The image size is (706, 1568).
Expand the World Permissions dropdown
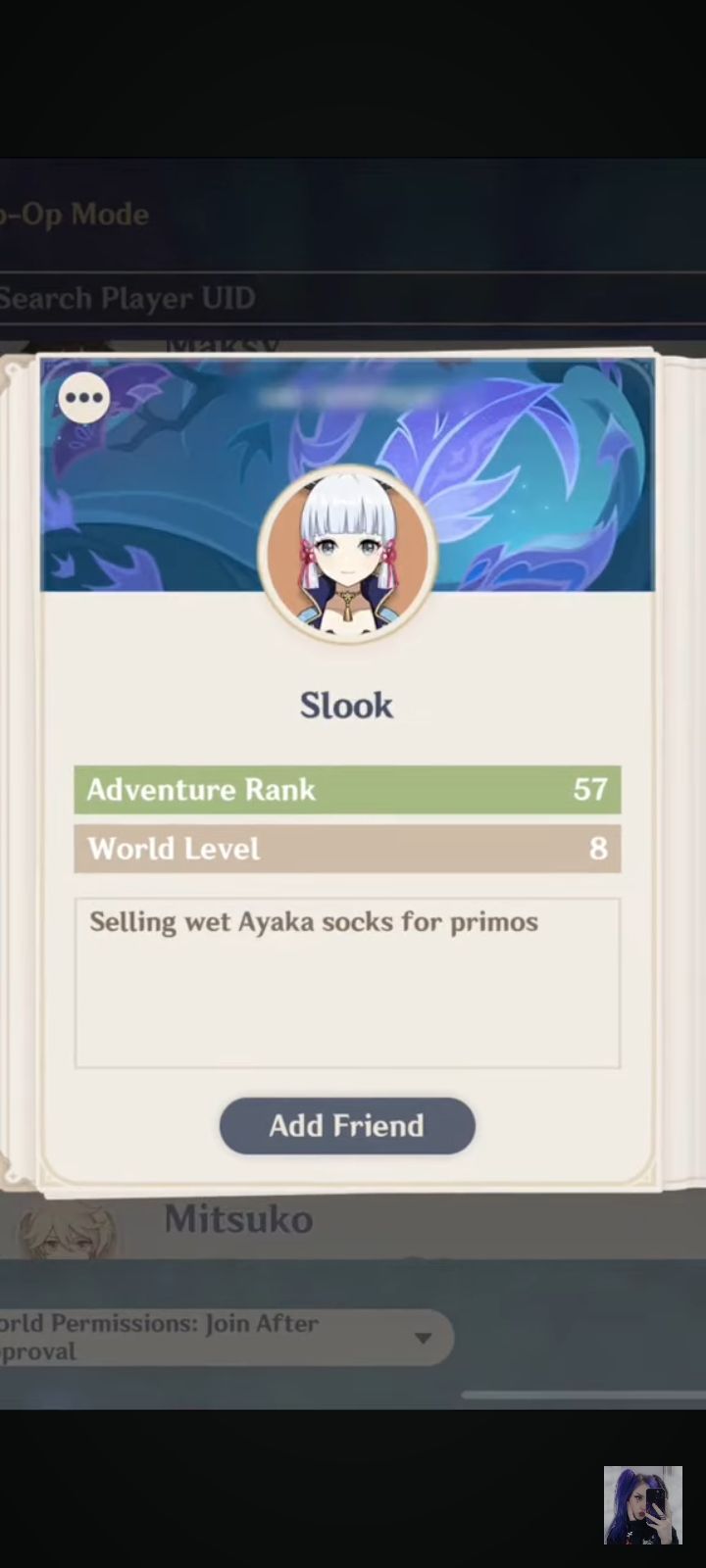click(423, 1338)
